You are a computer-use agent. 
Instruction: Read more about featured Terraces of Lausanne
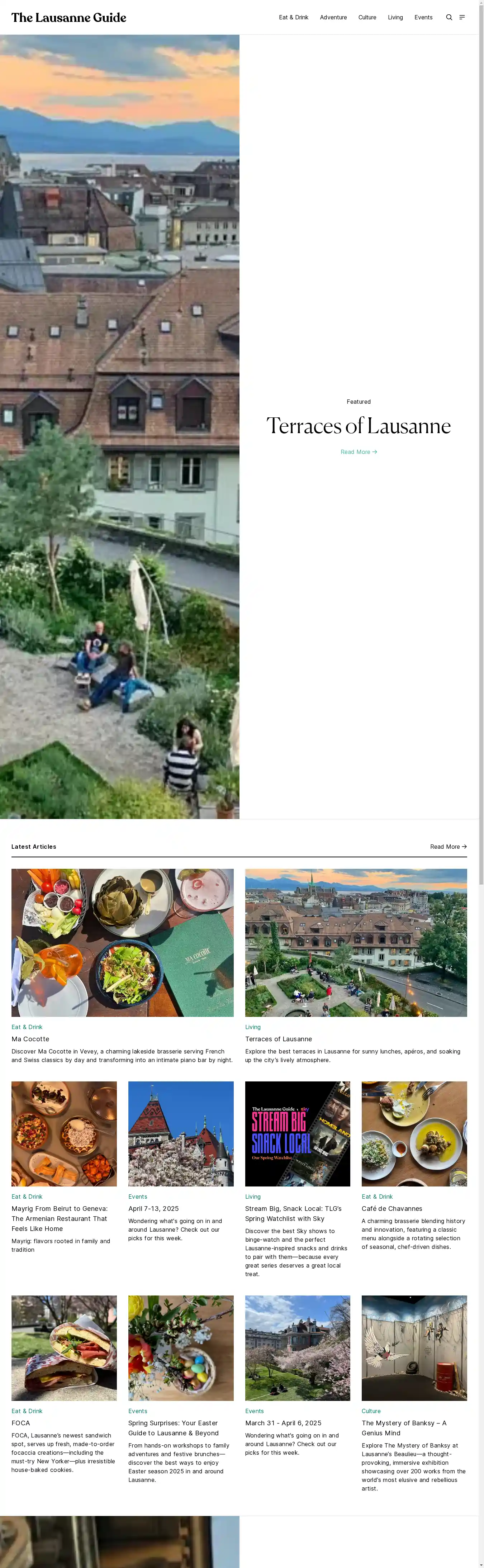tap(359, 452)
